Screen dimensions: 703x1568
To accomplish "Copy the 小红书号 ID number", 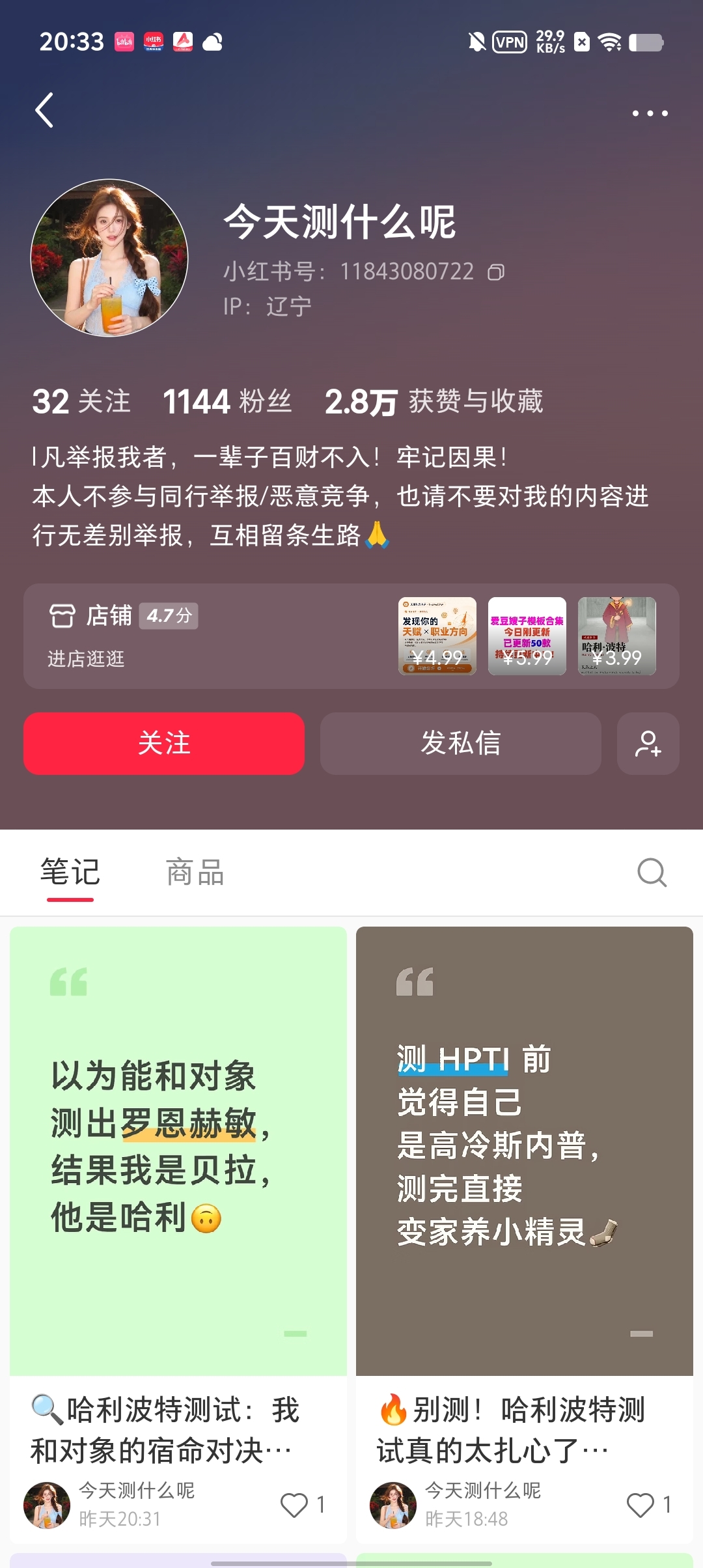I will click(x=496, y=272).
